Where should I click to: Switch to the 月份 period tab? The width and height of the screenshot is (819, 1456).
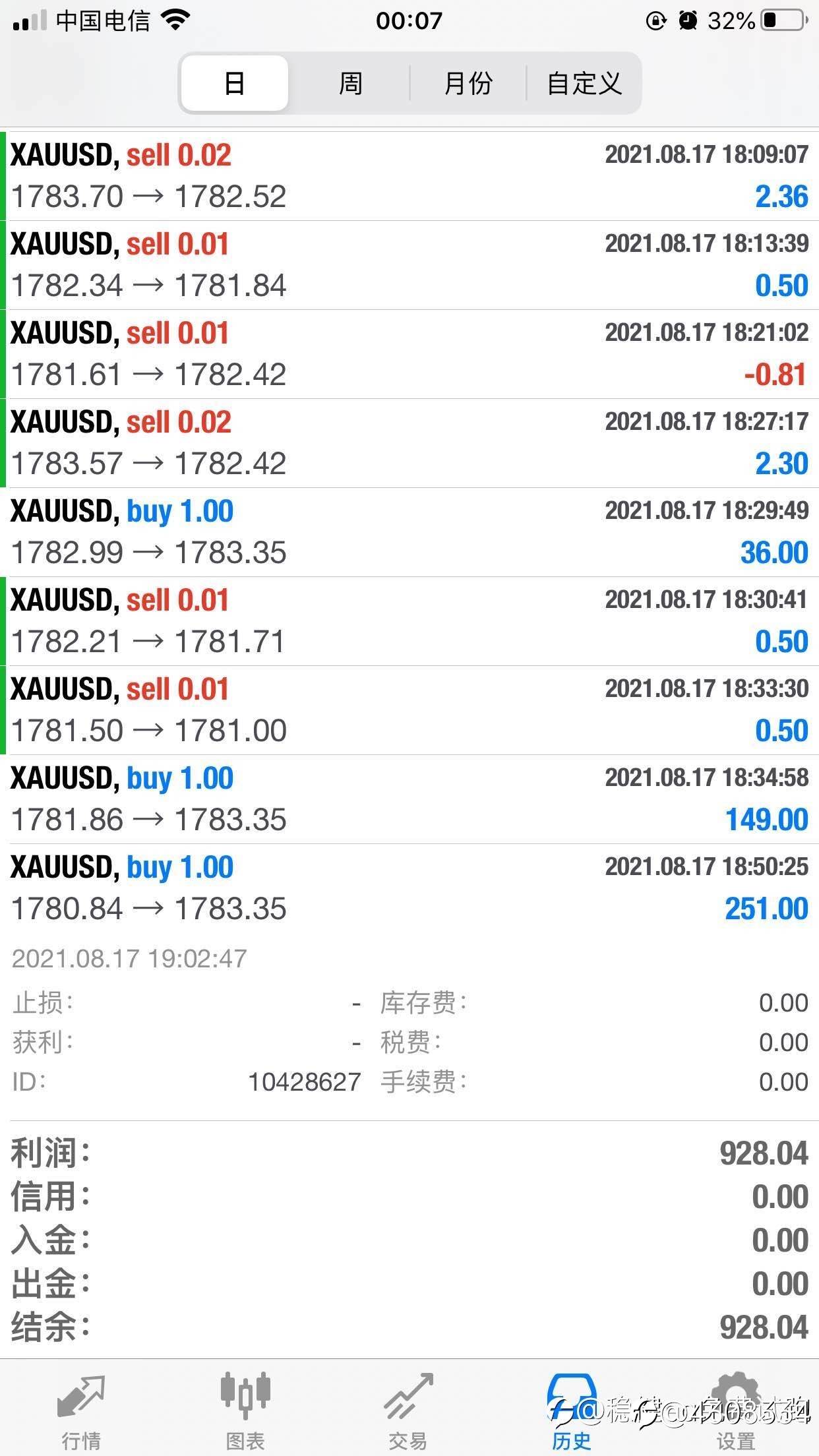(468, 84)
